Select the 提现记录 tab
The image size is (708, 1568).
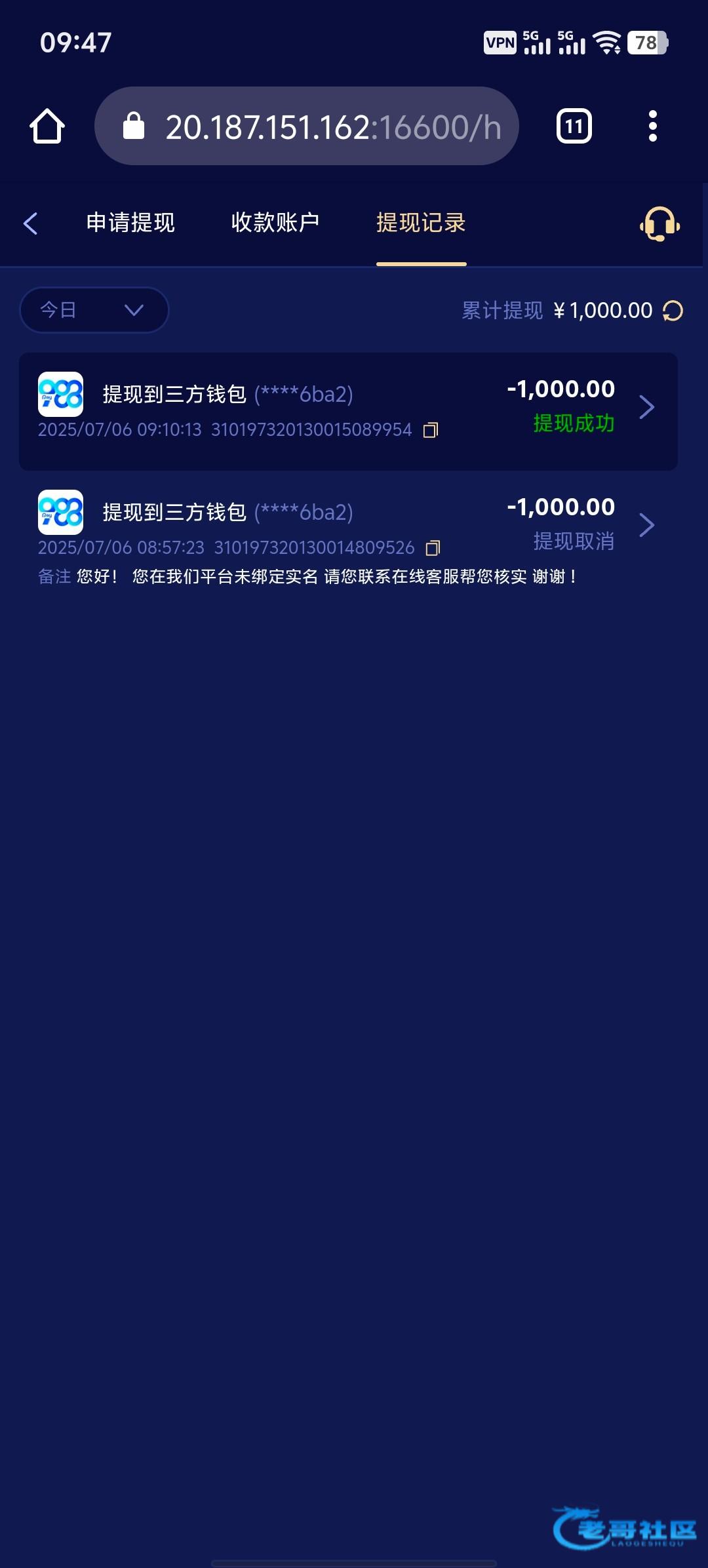[421, 223]
